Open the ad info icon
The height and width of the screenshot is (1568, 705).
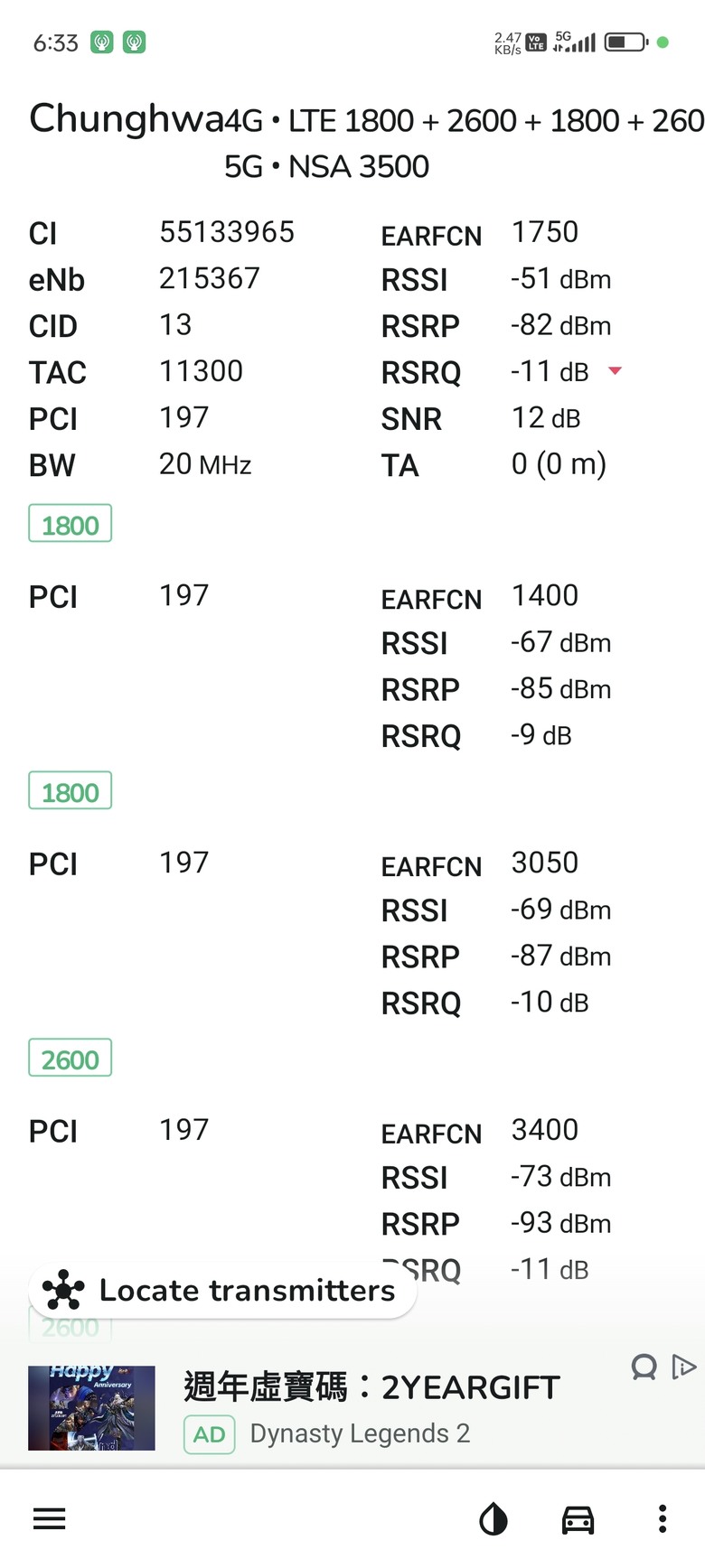684,1367
